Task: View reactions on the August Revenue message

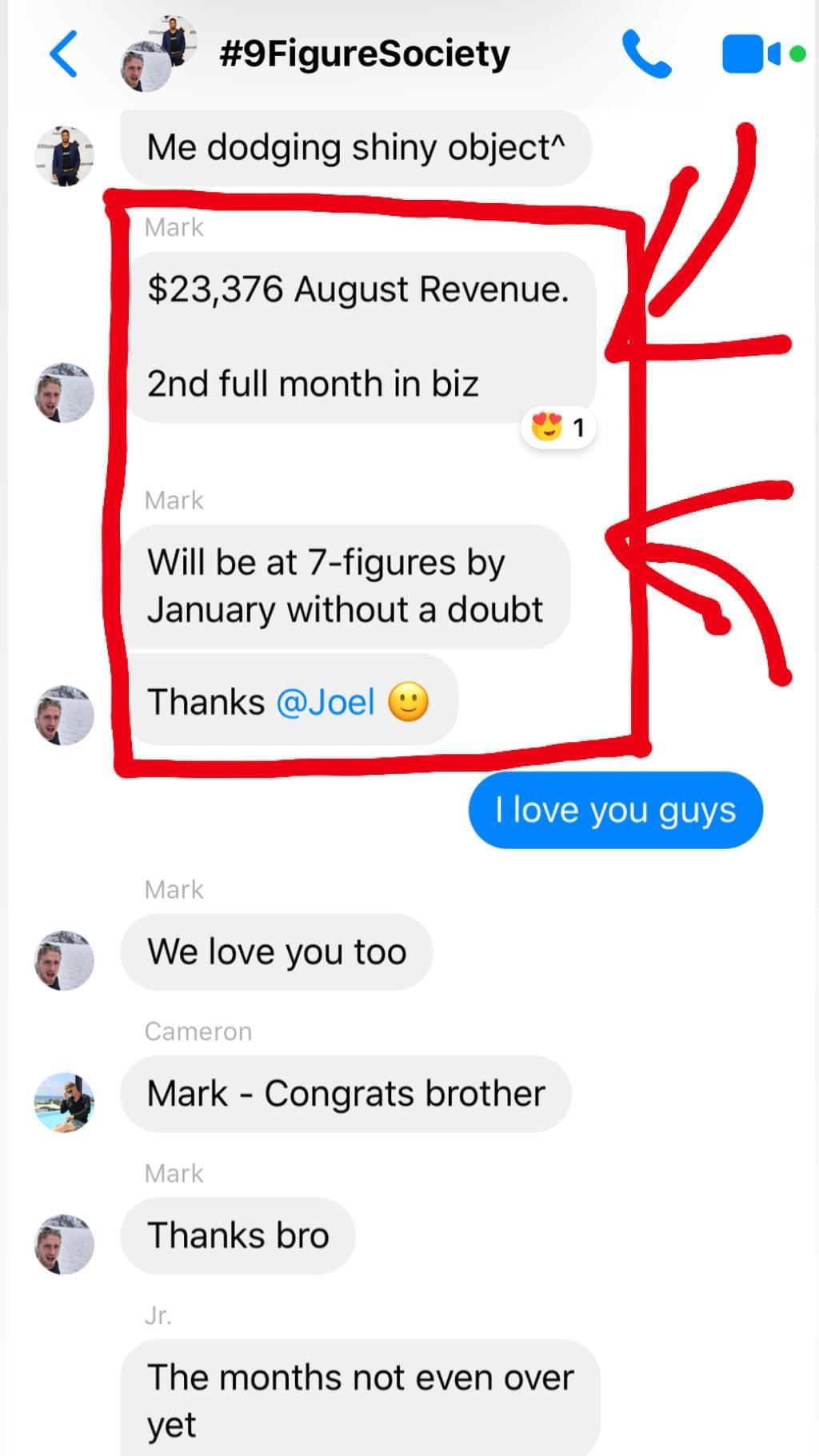Action: [x=558, y=429]
